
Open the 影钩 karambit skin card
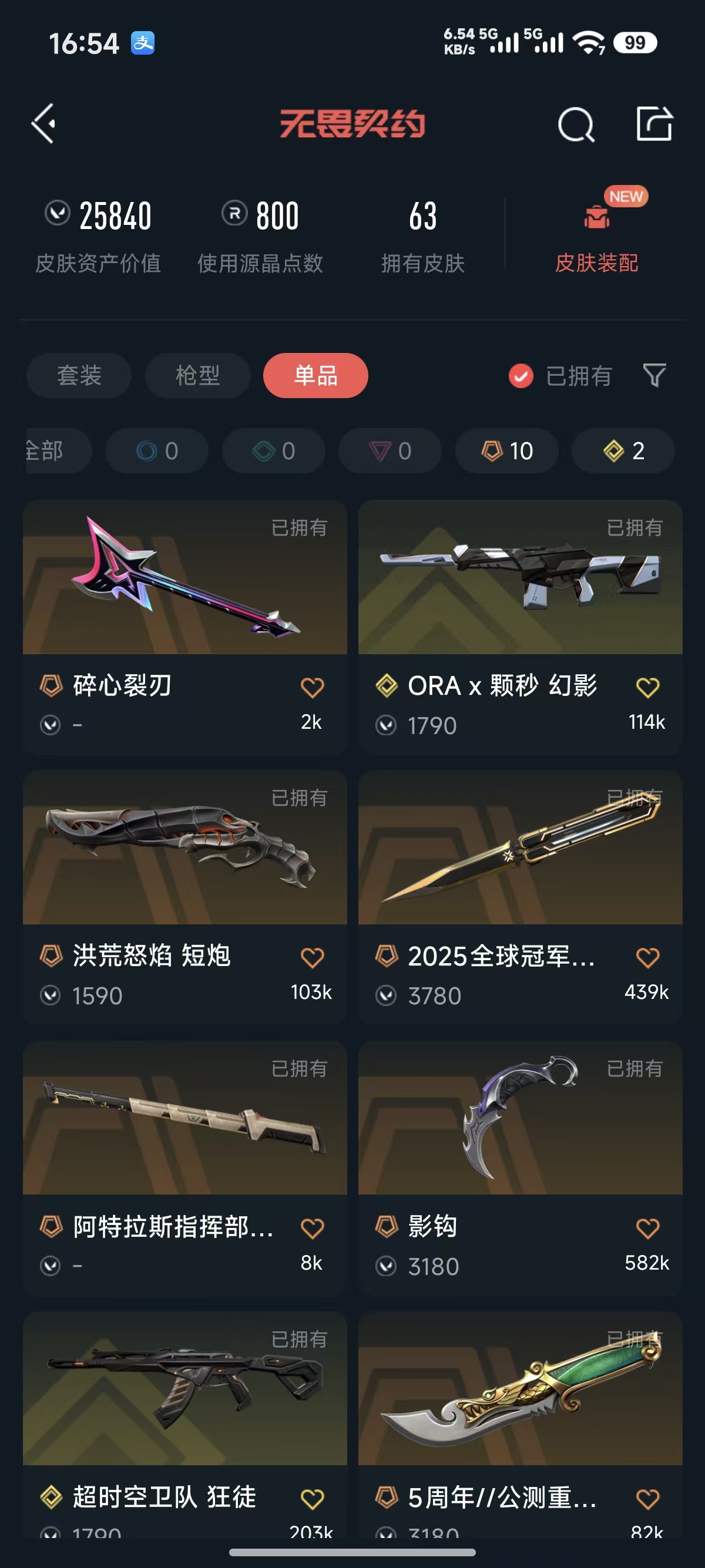pyautogui.click(x=519, y=1119)
